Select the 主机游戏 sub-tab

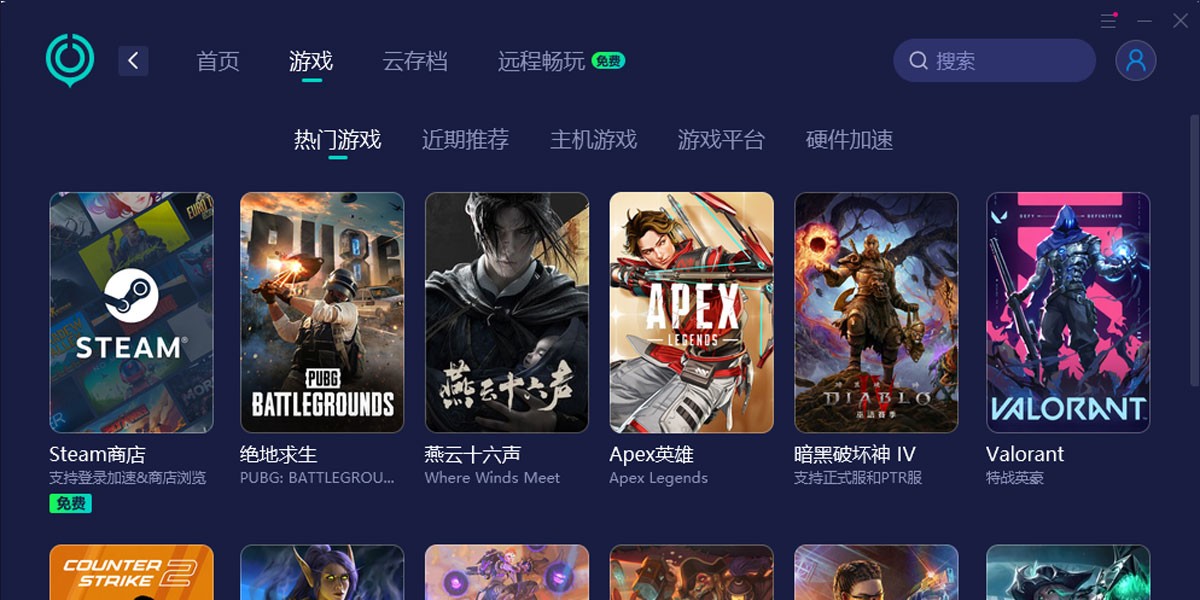pos(593,140)
